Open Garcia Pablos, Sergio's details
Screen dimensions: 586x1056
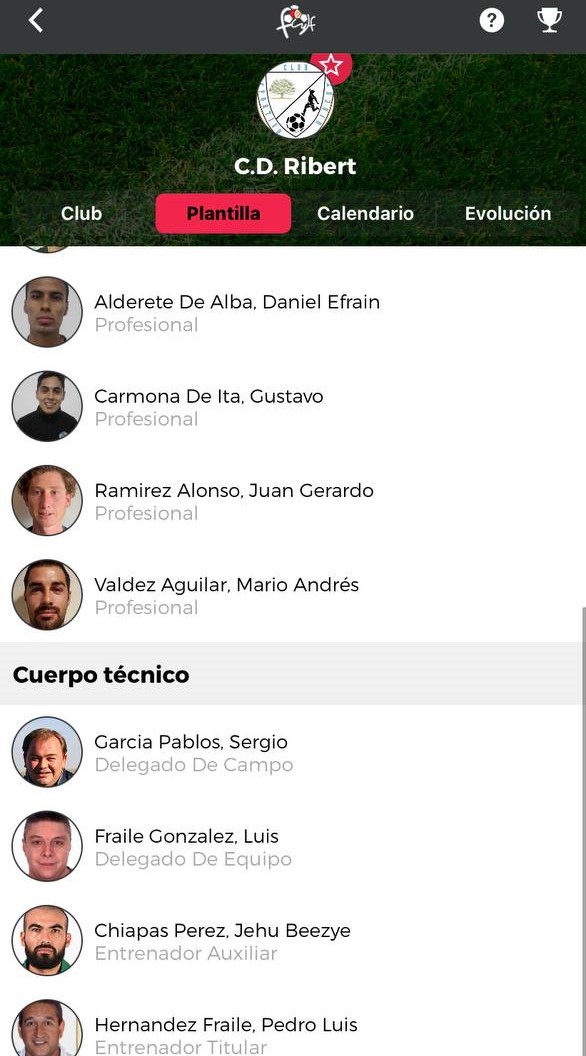[x=293, y=752]
